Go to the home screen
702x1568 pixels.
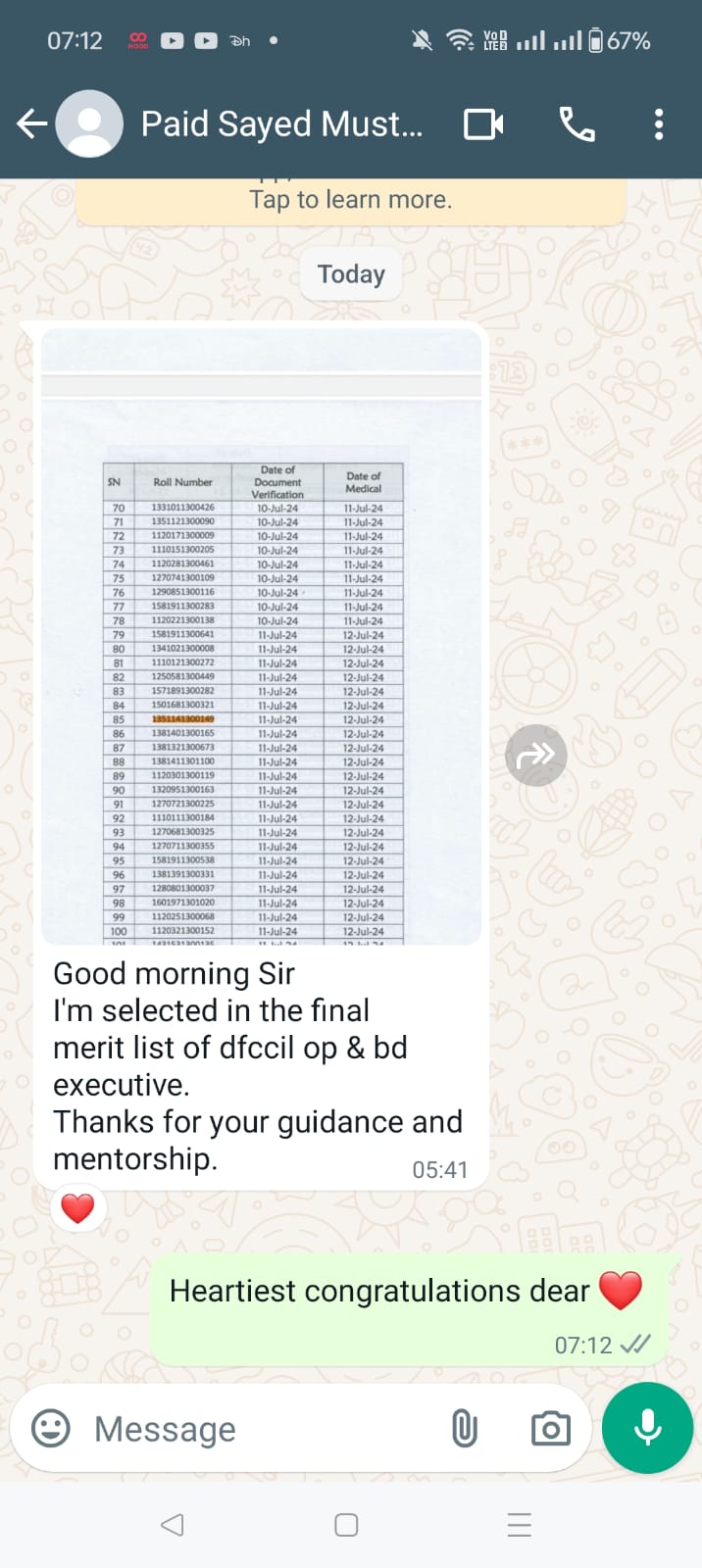[x=346, y=1525]
